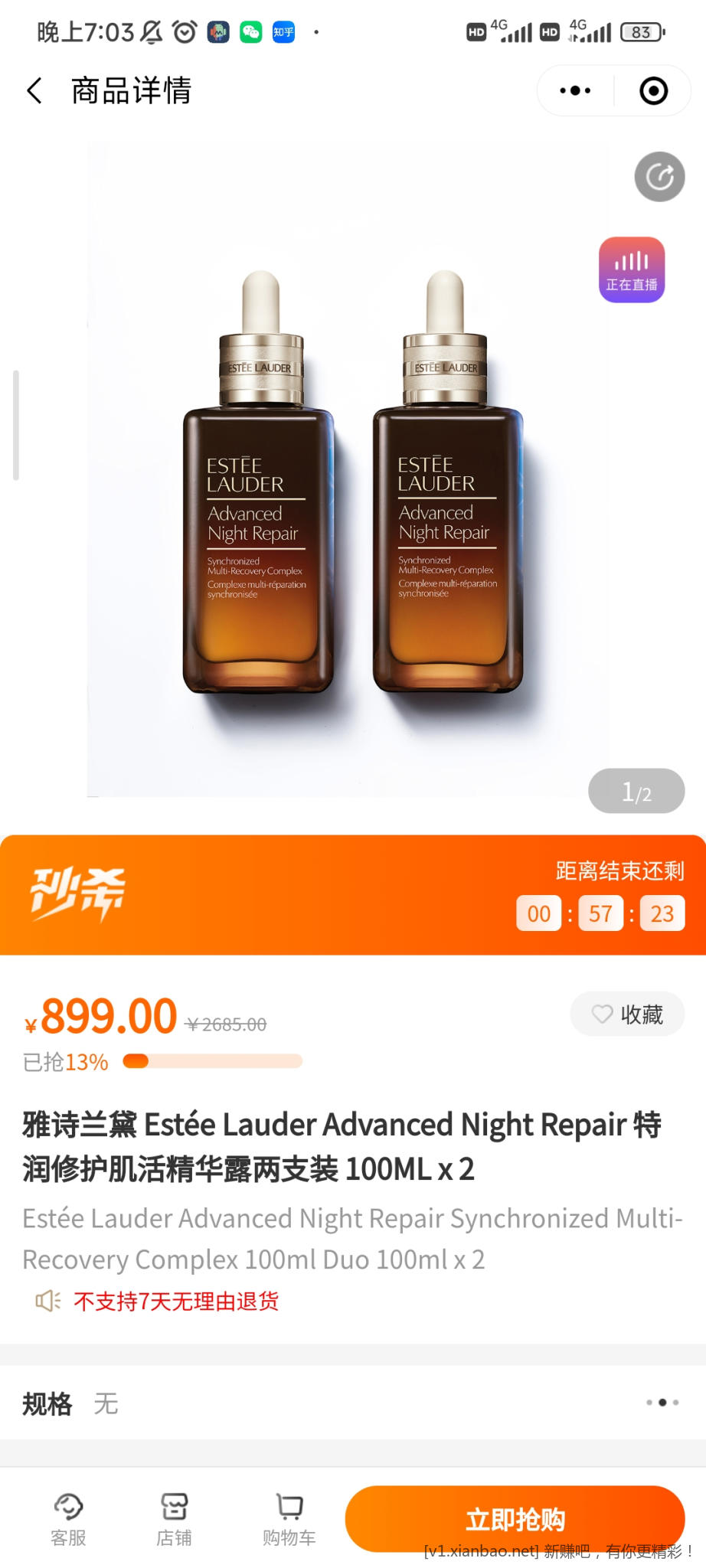Viewport: 706px width, 1568px height.
Task: Open the 正在直播 live stream
Action: [x=632, y=269]
